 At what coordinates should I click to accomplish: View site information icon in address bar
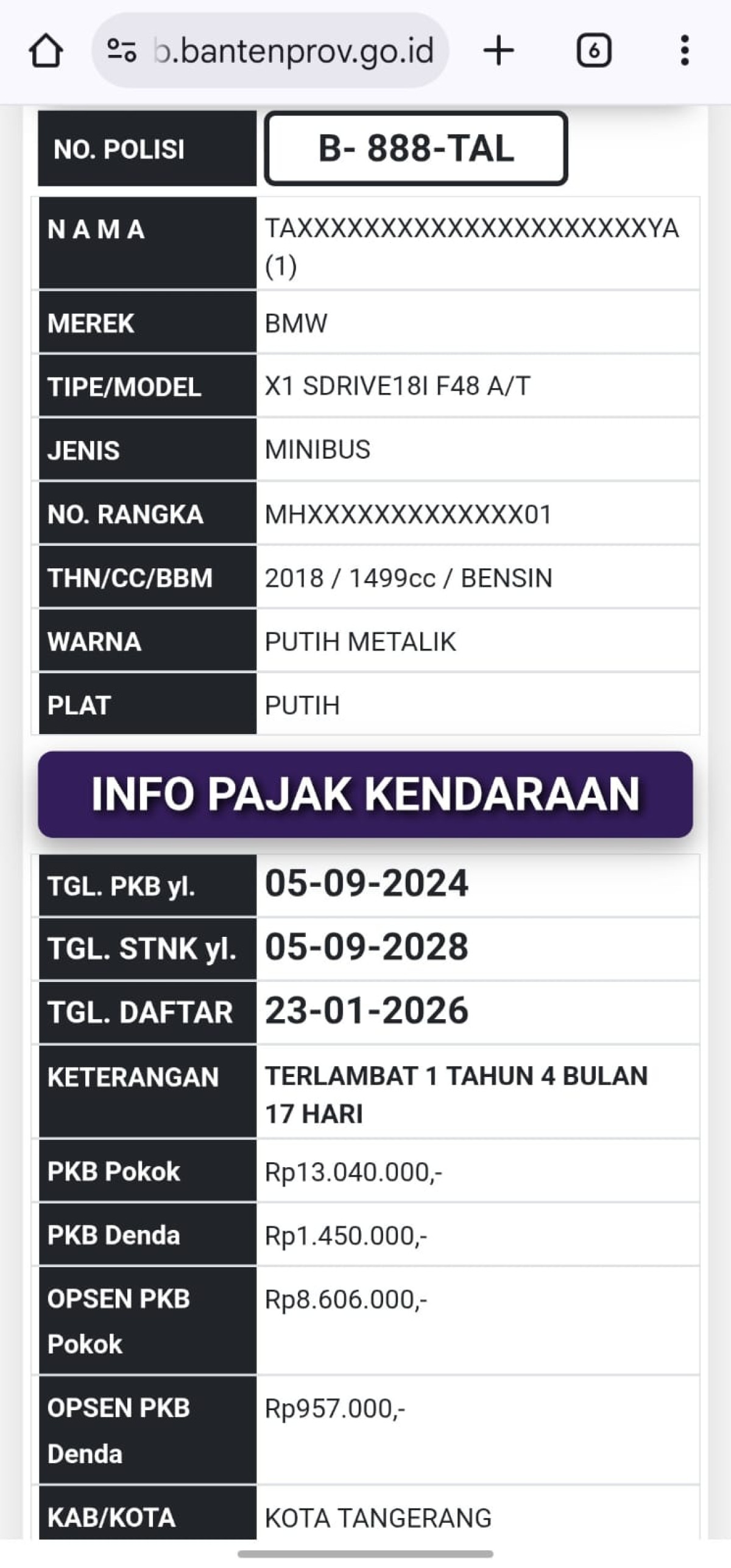coord(121,51)
